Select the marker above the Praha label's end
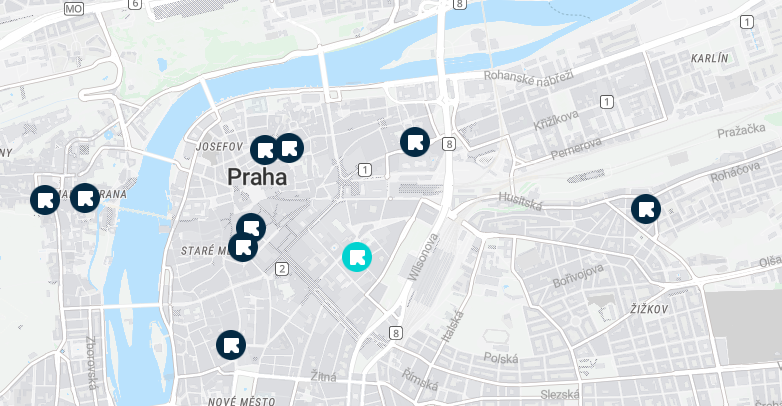Screen dimensions: 782x406 click(289, 148)
